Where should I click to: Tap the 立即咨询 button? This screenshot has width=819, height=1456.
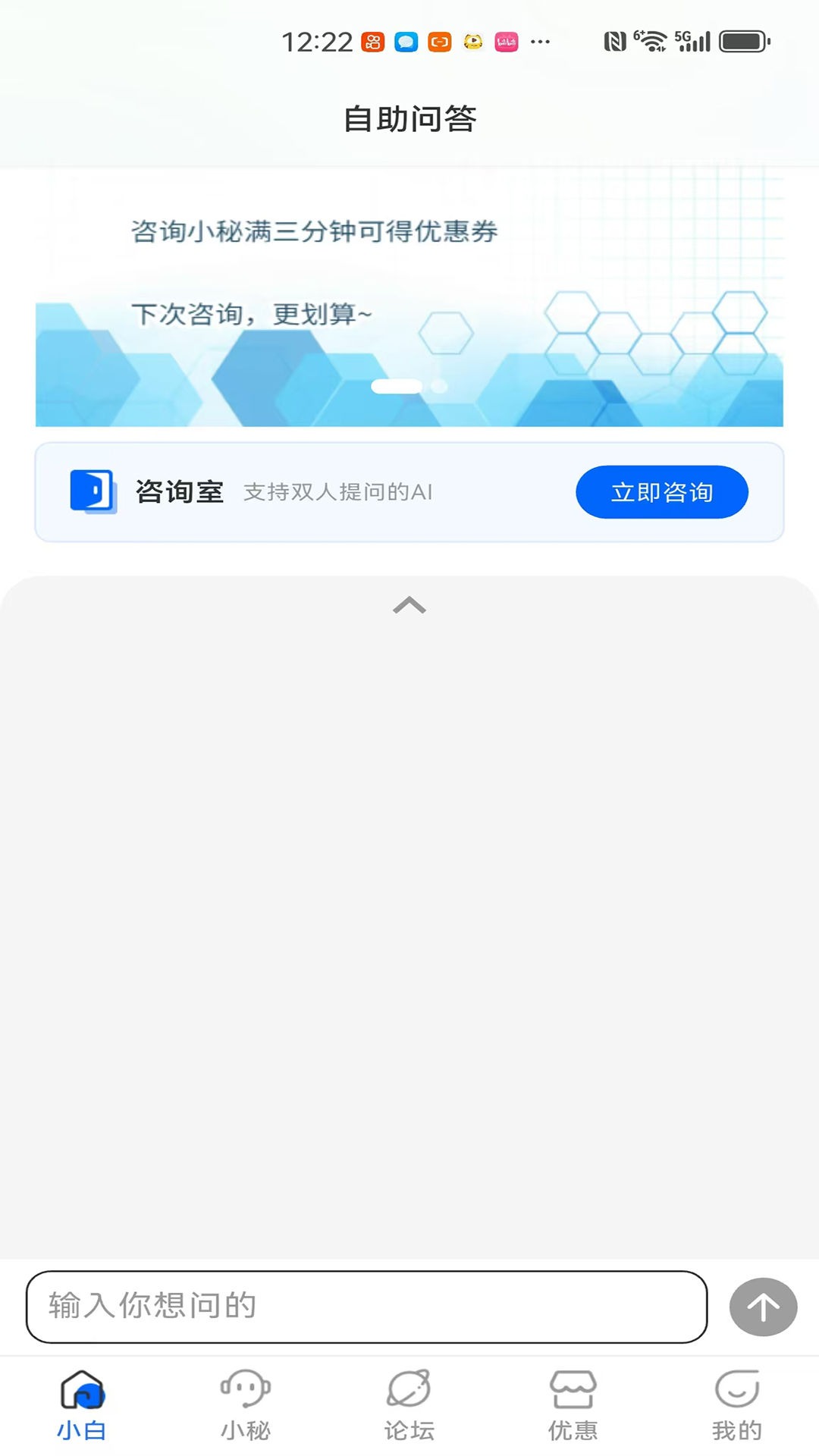(661, 492)
